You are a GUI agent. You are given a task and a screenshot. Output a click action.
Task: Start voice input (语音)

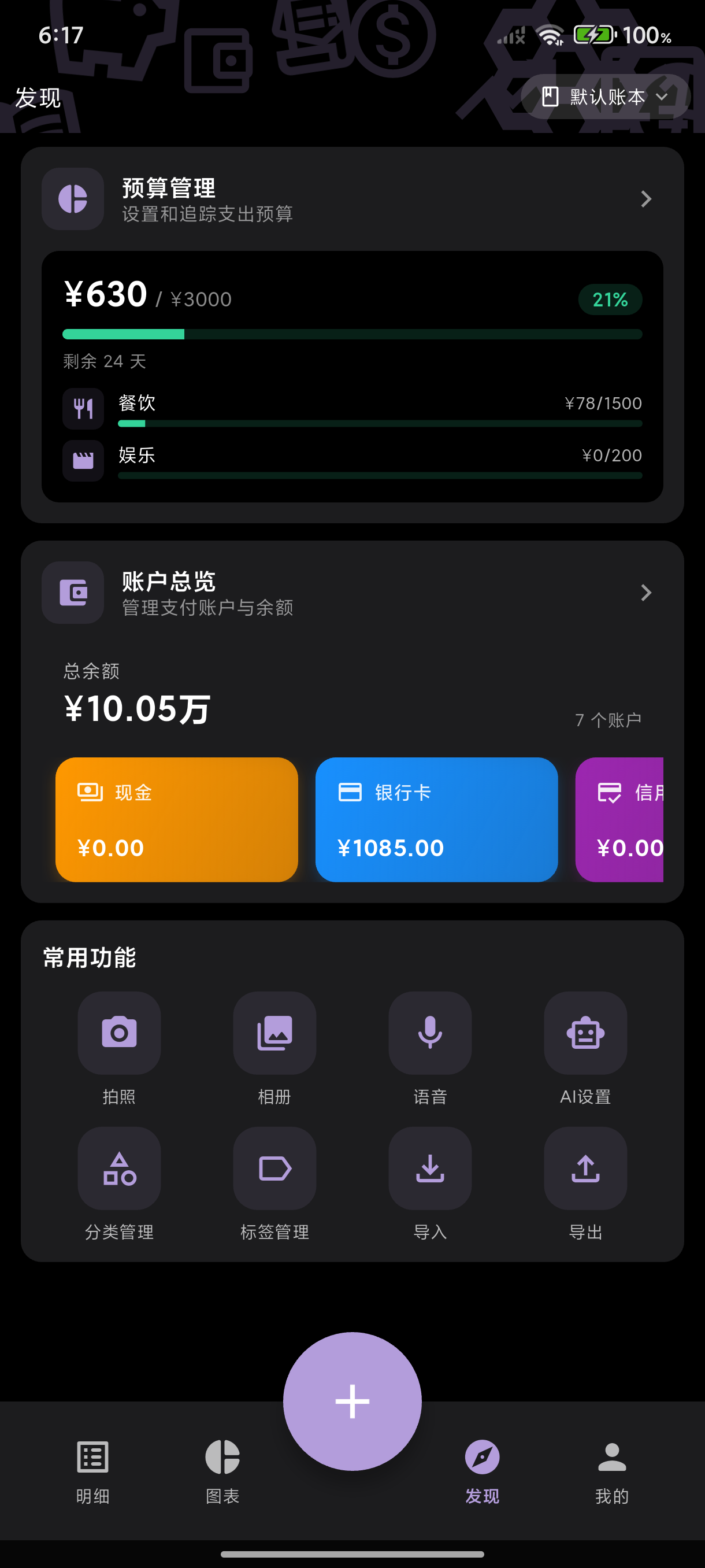pos(429,1034)
